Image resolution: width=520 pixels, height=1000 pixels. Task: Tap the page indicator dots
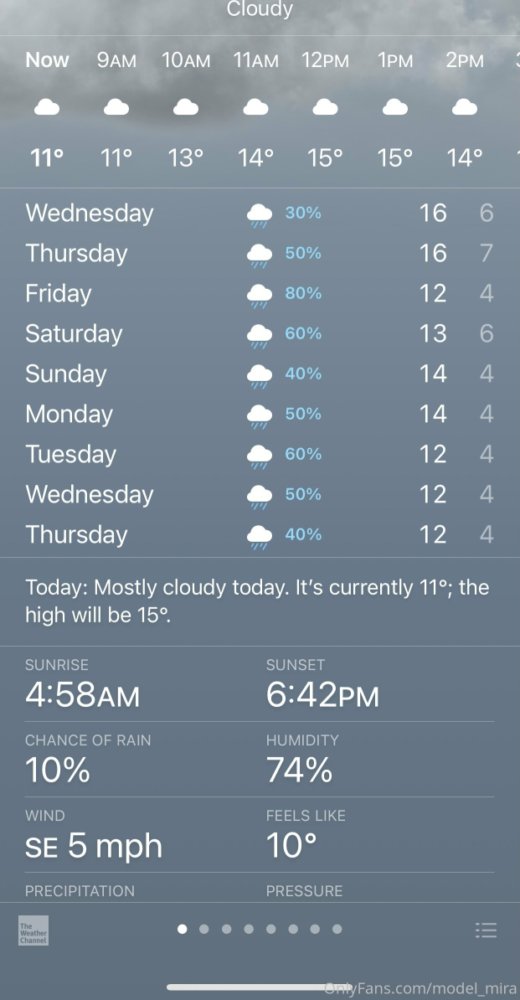260,929
